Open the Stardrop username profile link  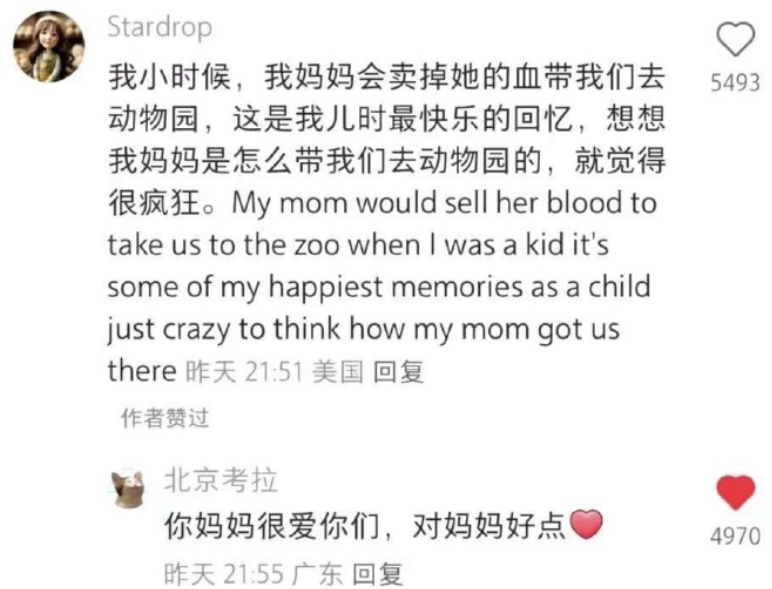point(160,27)
